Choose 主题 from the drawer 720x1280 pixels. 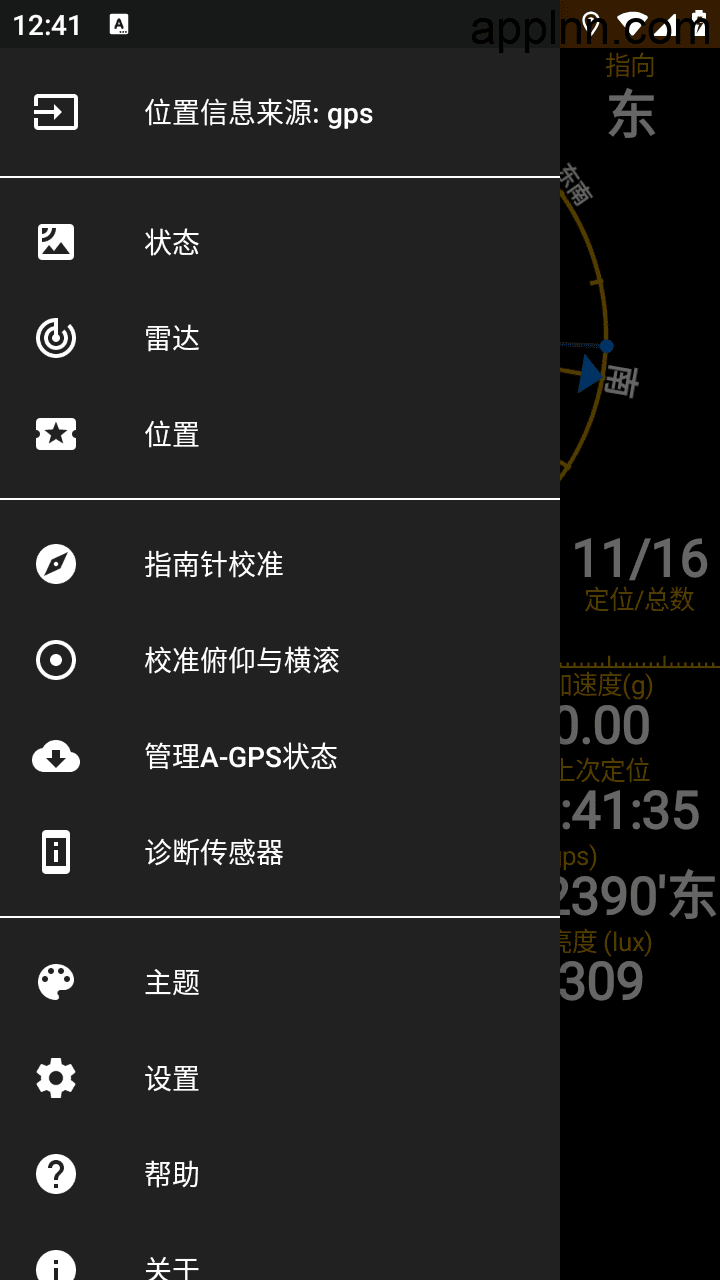tap(280, 982)
